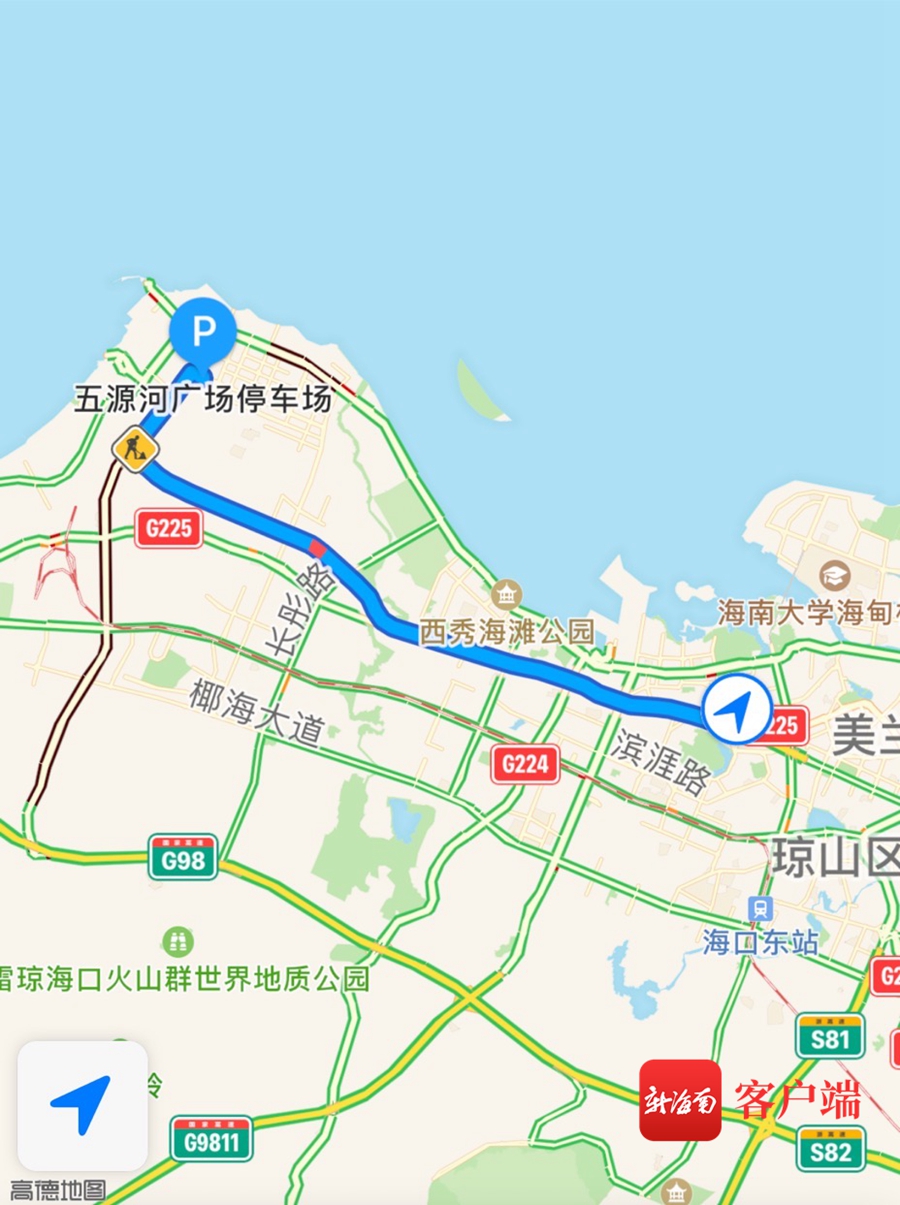Open the 海口火山群世界地质公园 marker
900x1205 pixels.
click(x=178, y=941)
